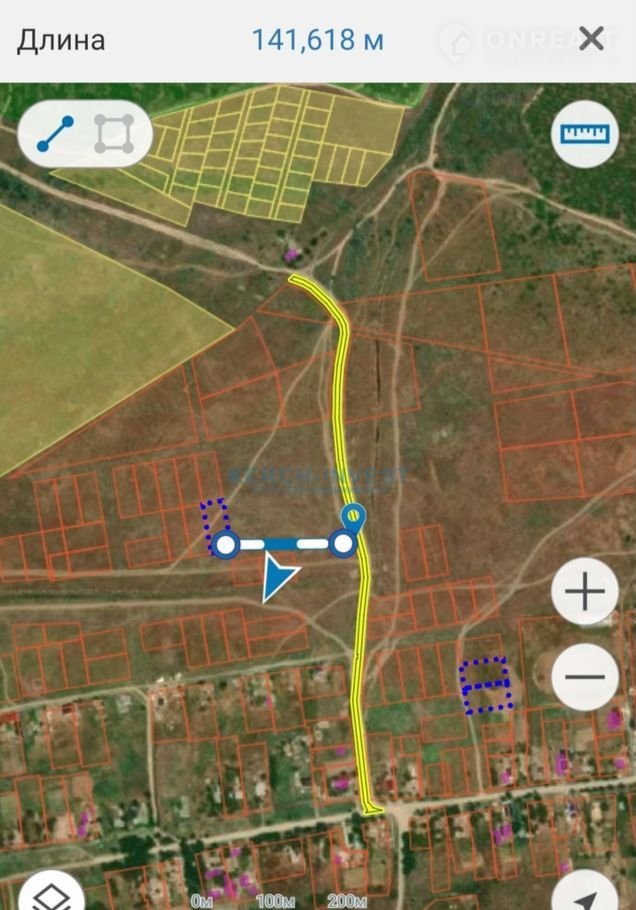
Task: Select the left endpoint of the measured line
Action: [x=226, y=544]
